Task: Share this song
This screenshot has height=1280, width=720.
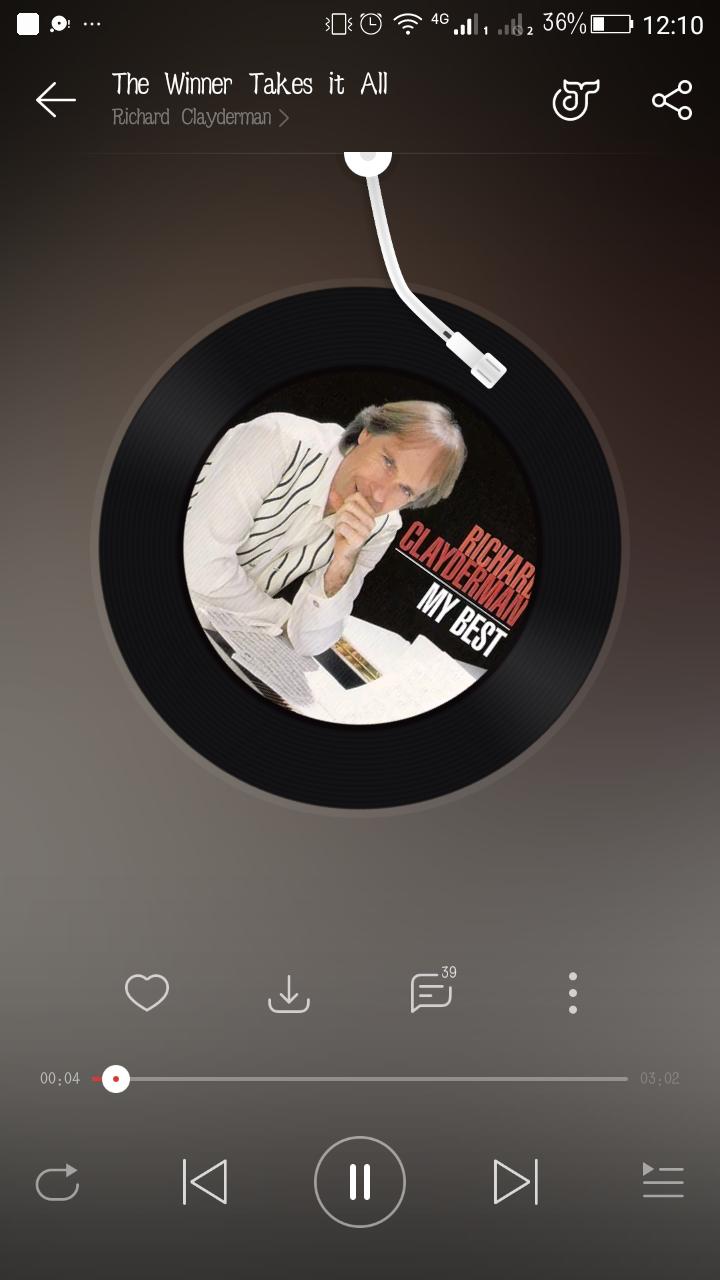Action: 672,100
